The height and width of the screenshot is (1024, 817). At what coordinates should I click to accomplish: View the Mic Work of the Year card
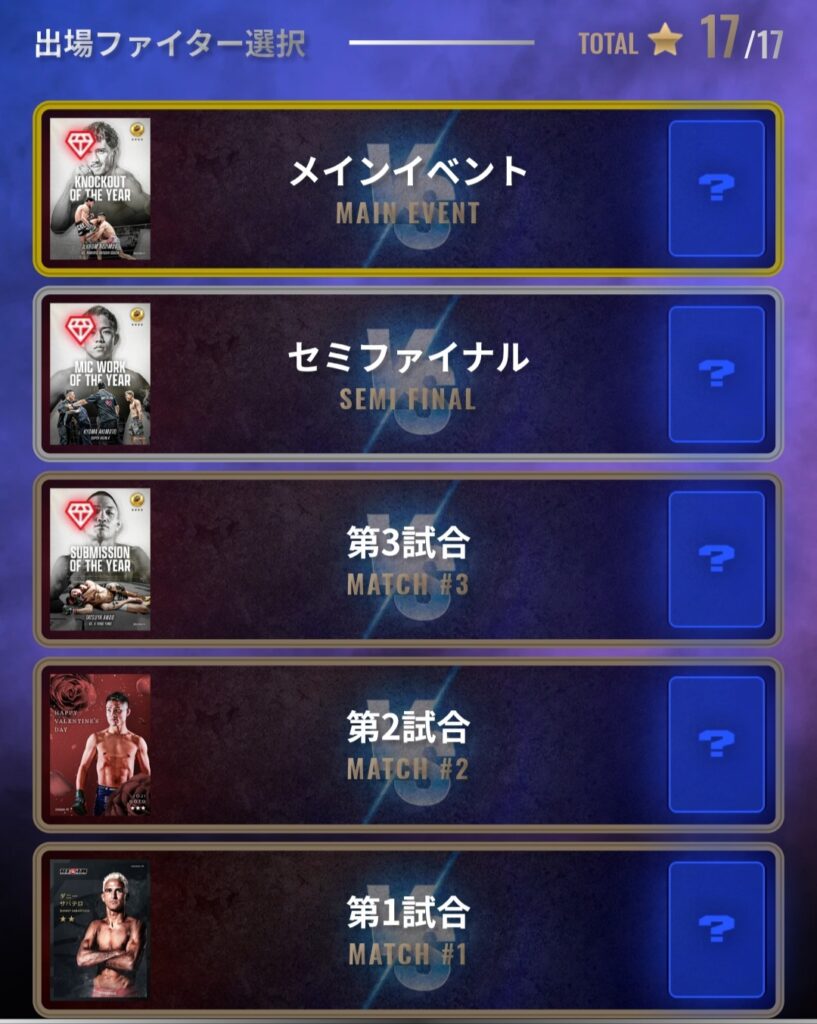[100, 374]
